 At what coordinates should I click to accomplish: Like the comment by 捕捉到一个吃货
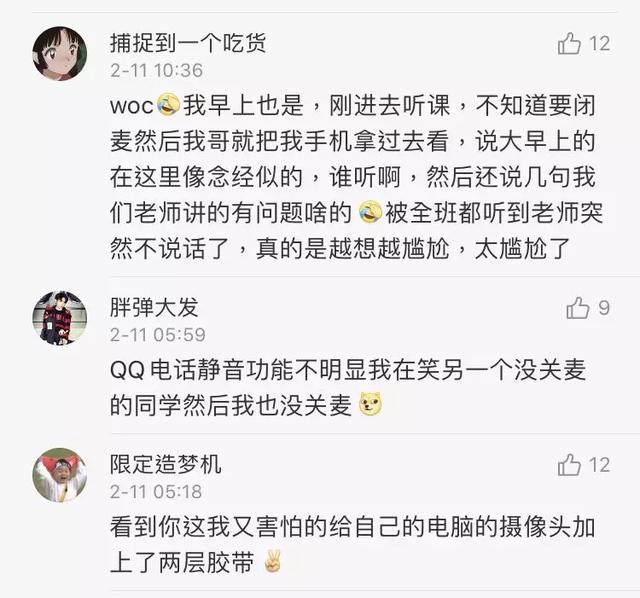click(x=570, y=43)
